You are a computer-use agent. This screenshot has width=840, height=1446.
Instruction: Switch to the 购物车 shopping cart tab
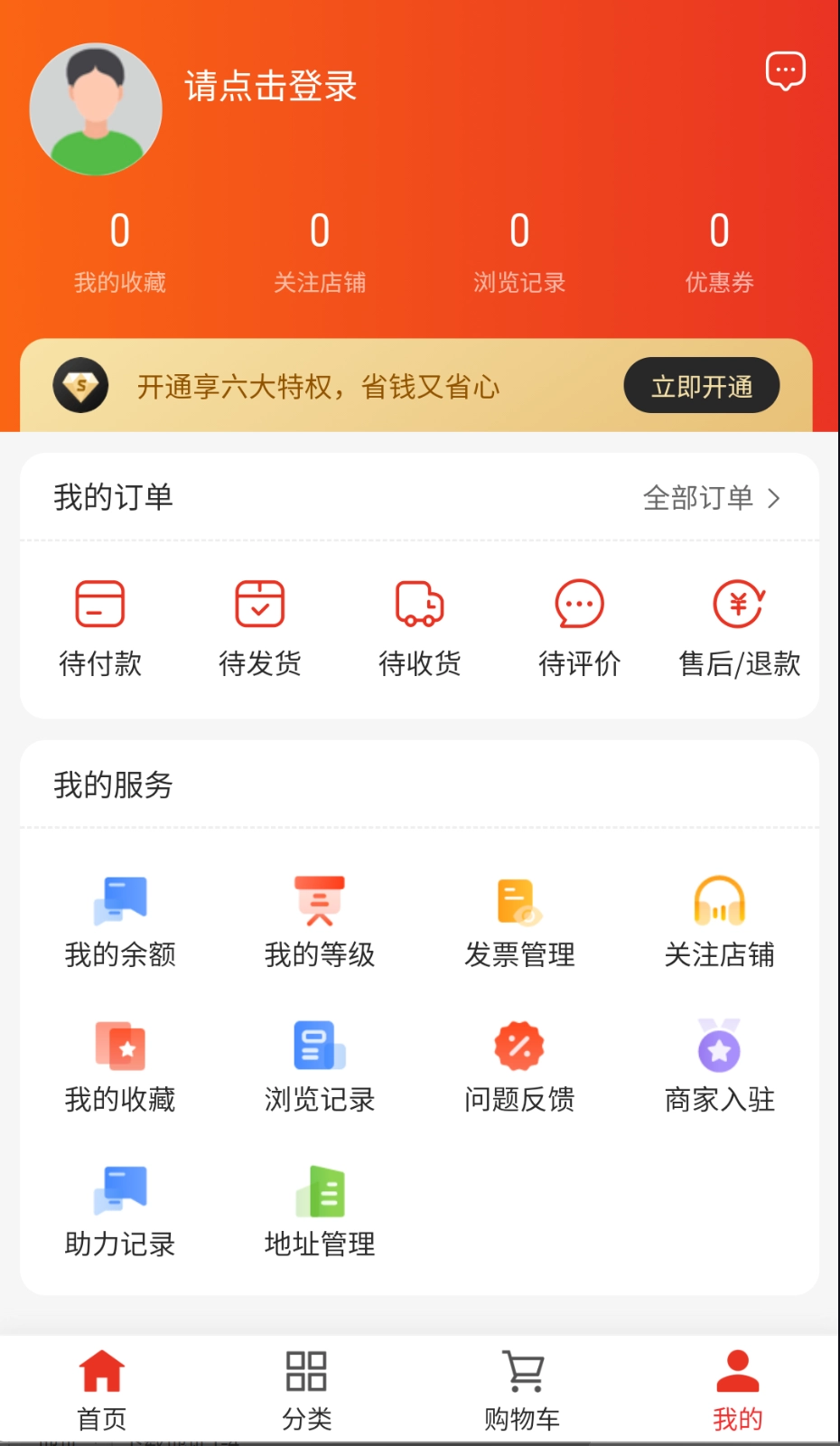pyautogui.click(x=522, y=1385)
